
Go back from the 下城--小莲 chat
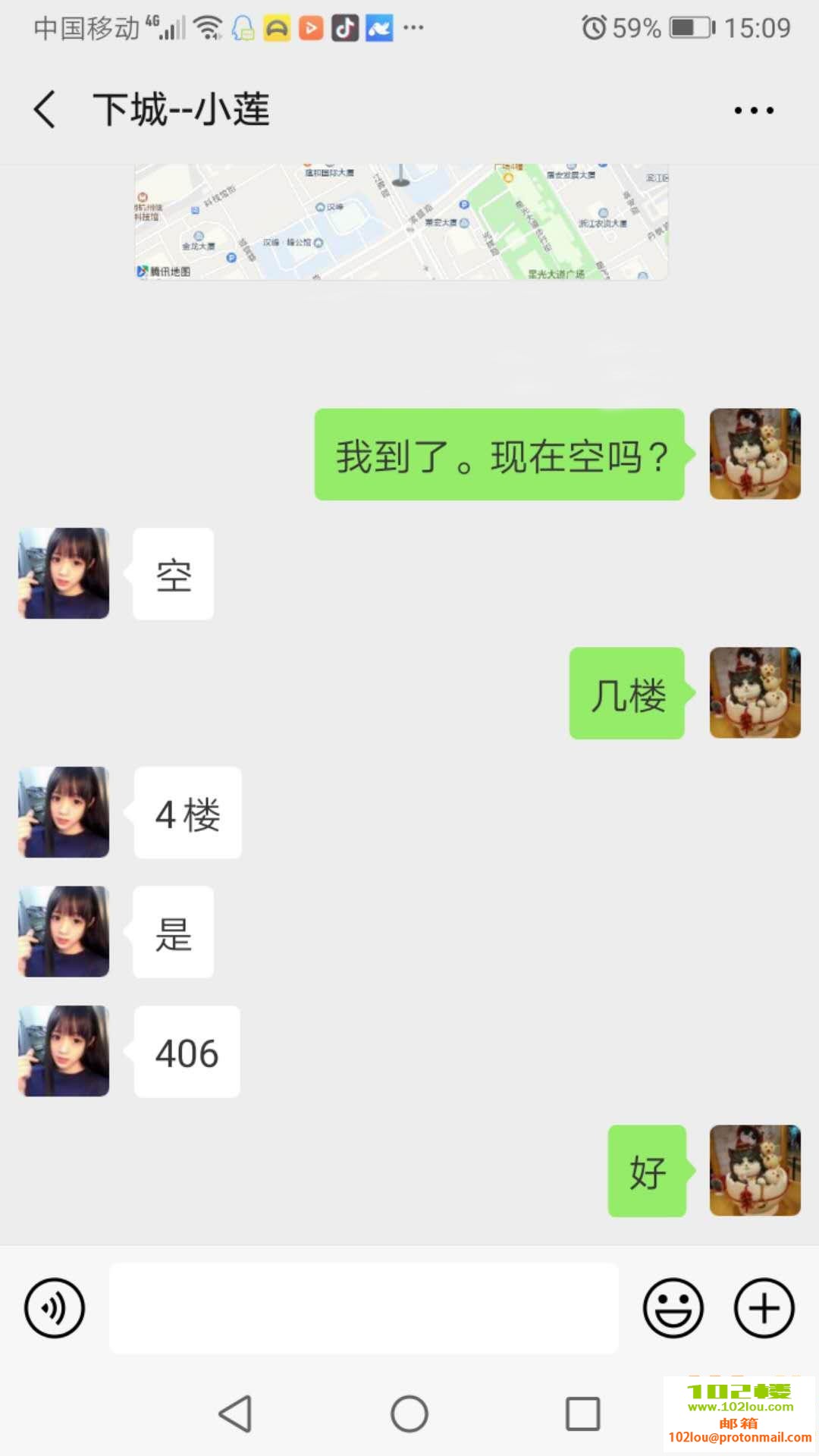click(x=45, y=110)
